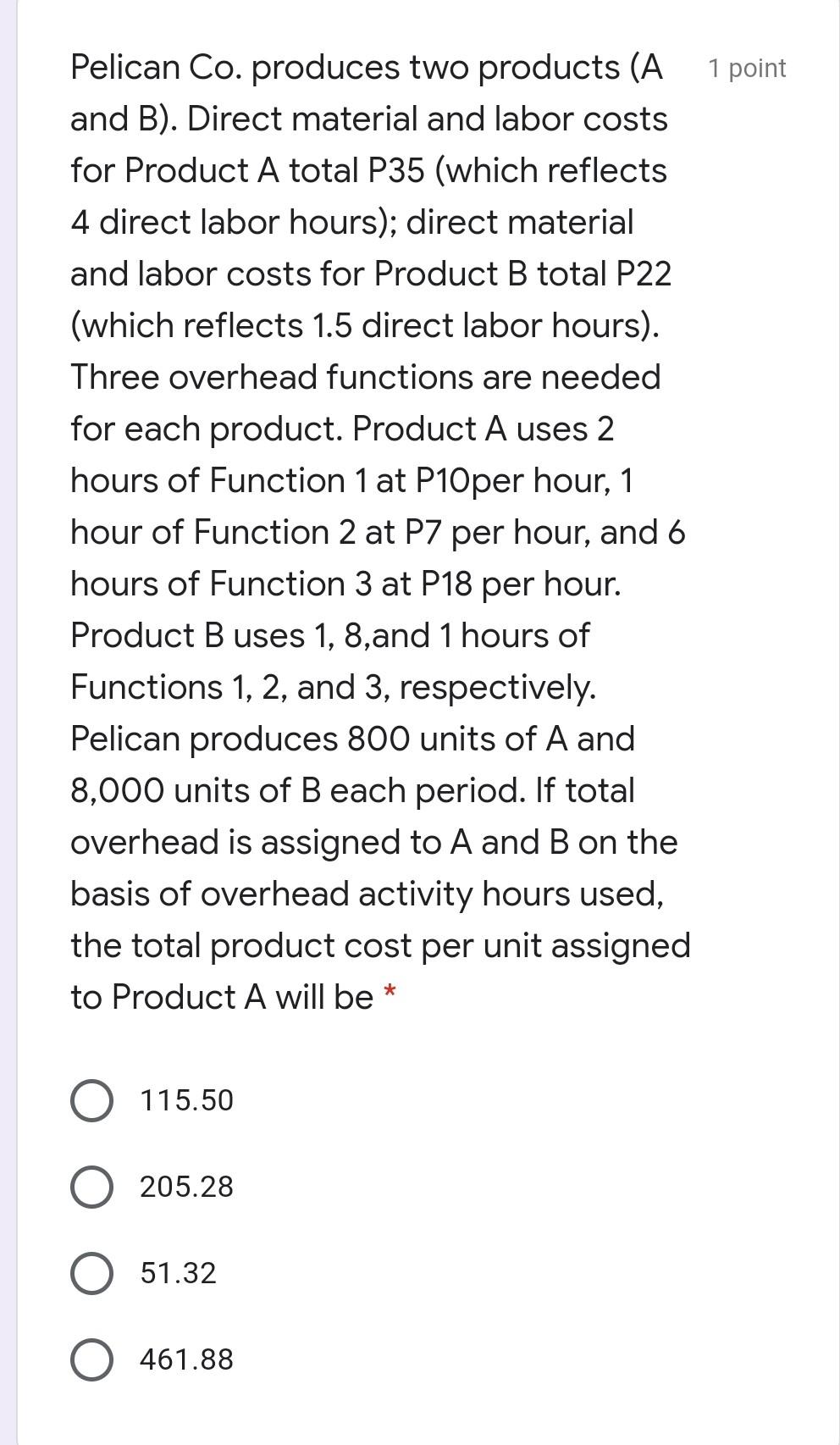Choose 205.28 as the answer
840x1445 pixels.
pos(91,1187)
